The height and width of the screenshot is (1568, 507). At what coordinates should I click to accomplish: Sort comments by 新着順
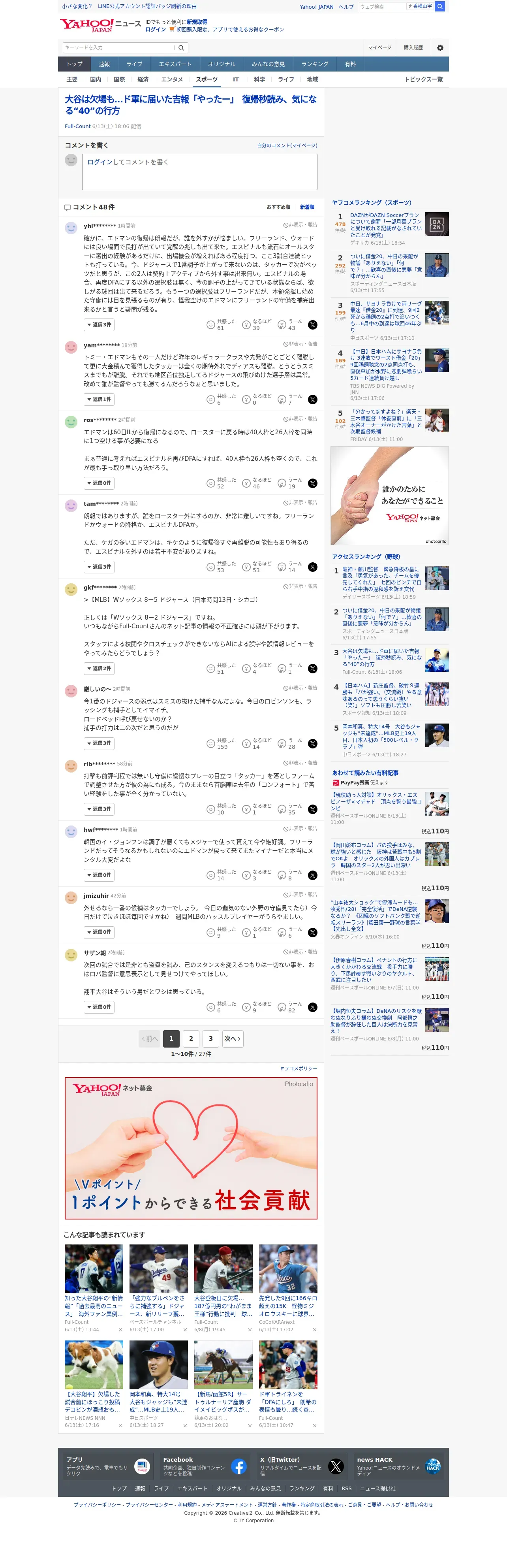pos(307,207)
